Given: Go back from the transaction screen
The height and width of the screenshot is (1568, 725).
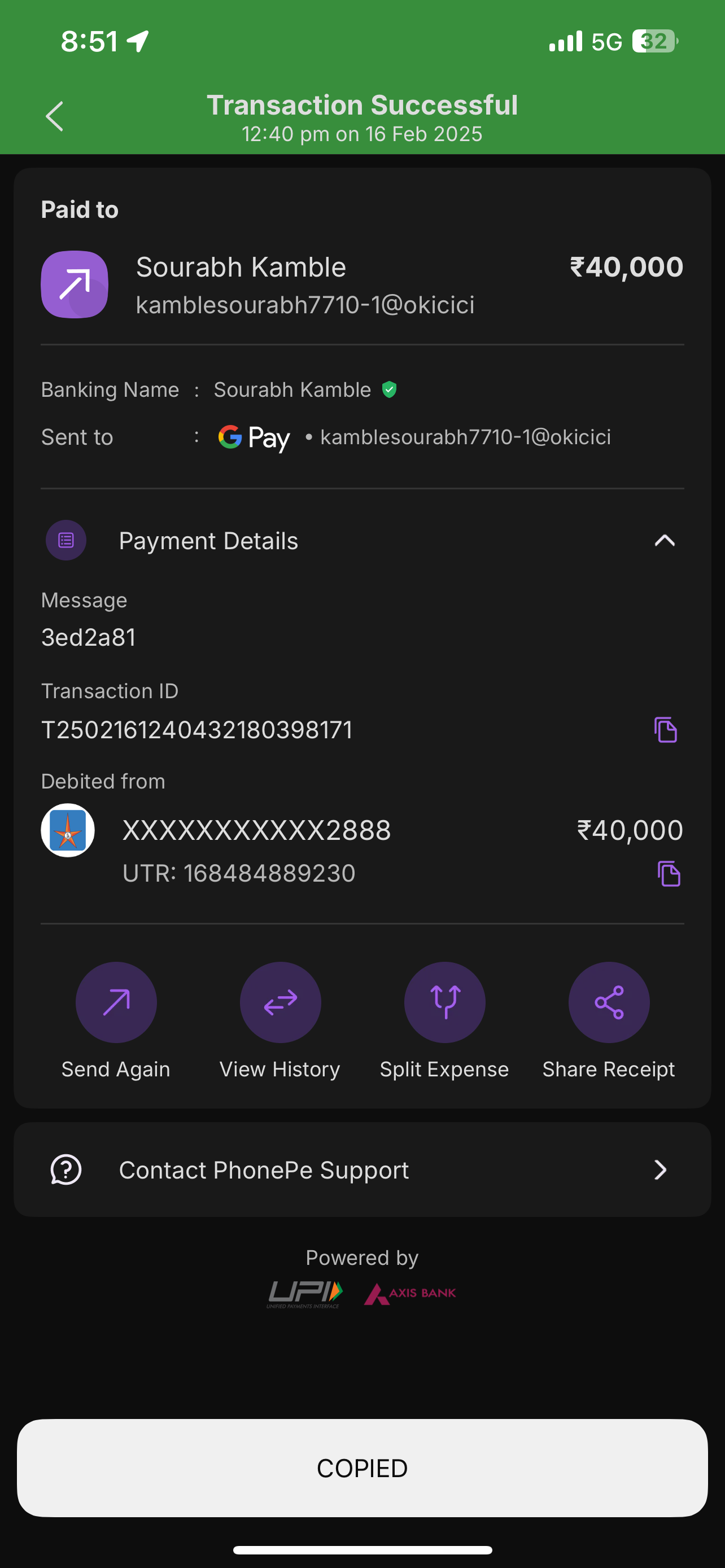Looking at the screenshot, I should (55, 116).
